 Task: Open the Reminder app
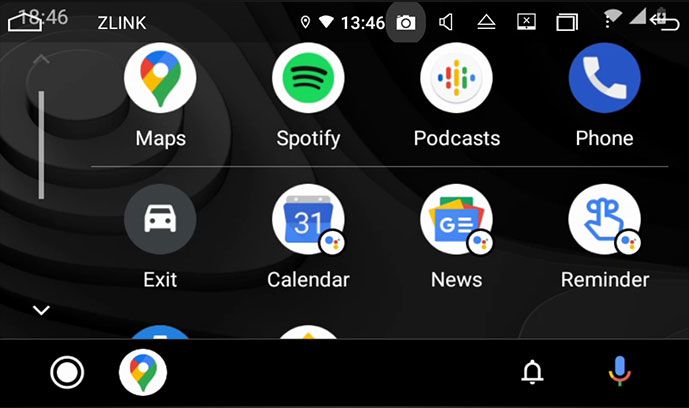(604, 220)
